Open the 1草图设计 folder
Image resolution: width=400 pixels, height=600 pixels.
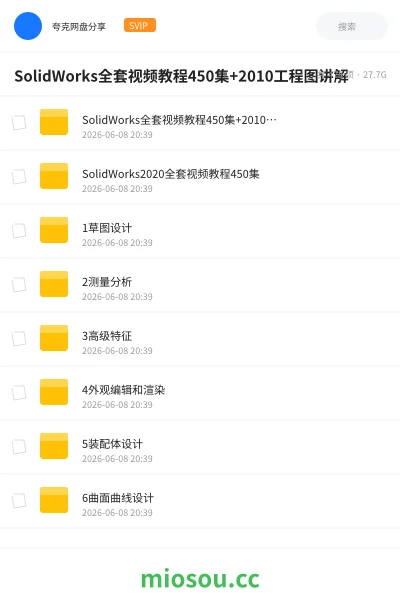[x=200, y=231]
